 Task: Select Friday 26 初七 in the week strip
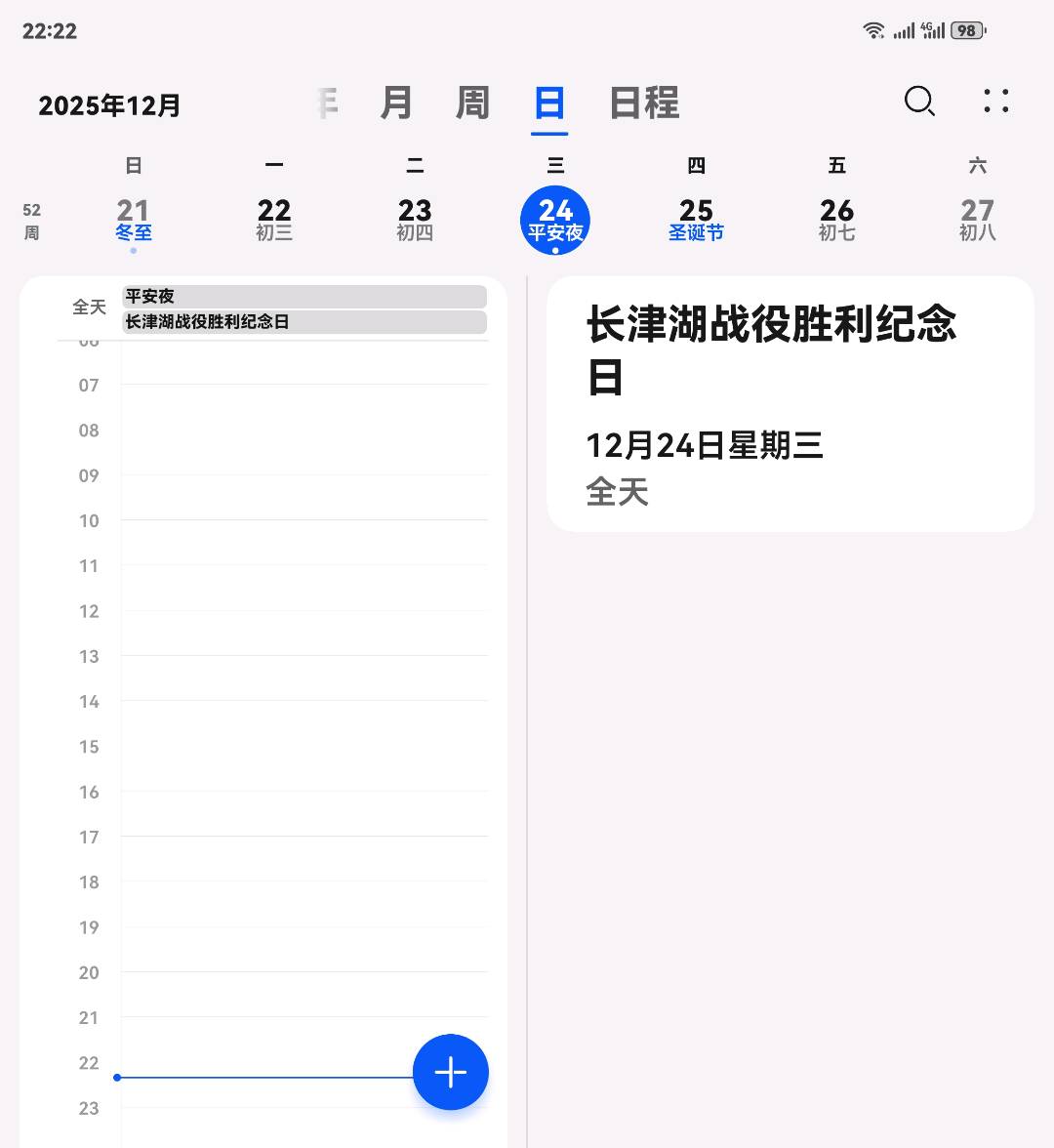pyautogui.click(x=836, y=220)
